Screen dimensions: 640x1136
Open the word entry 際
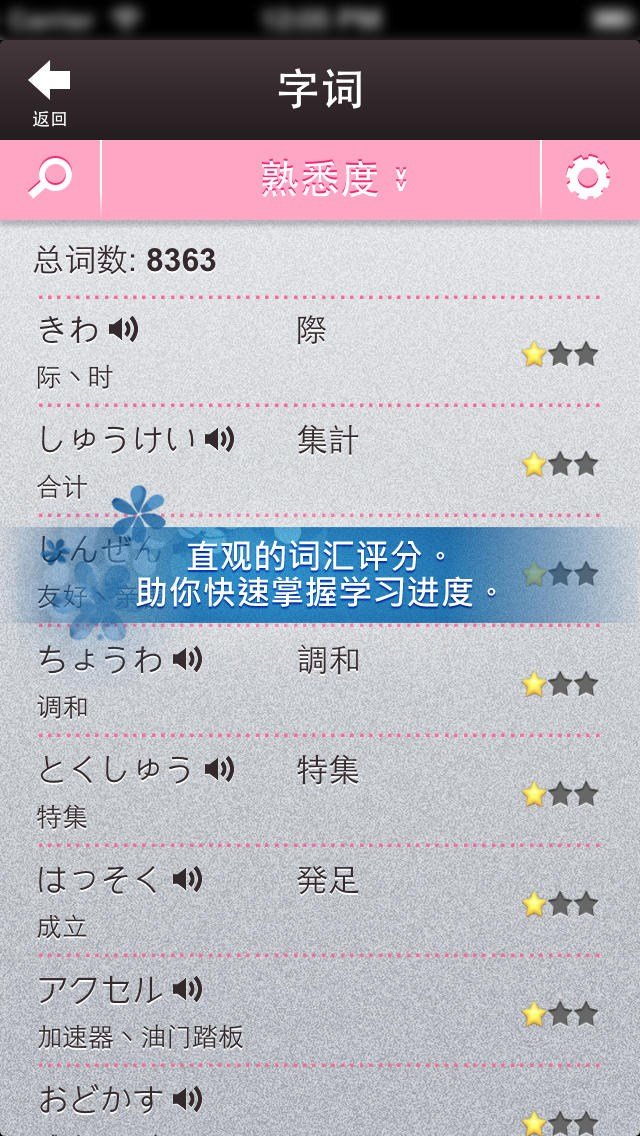[312, 330]
